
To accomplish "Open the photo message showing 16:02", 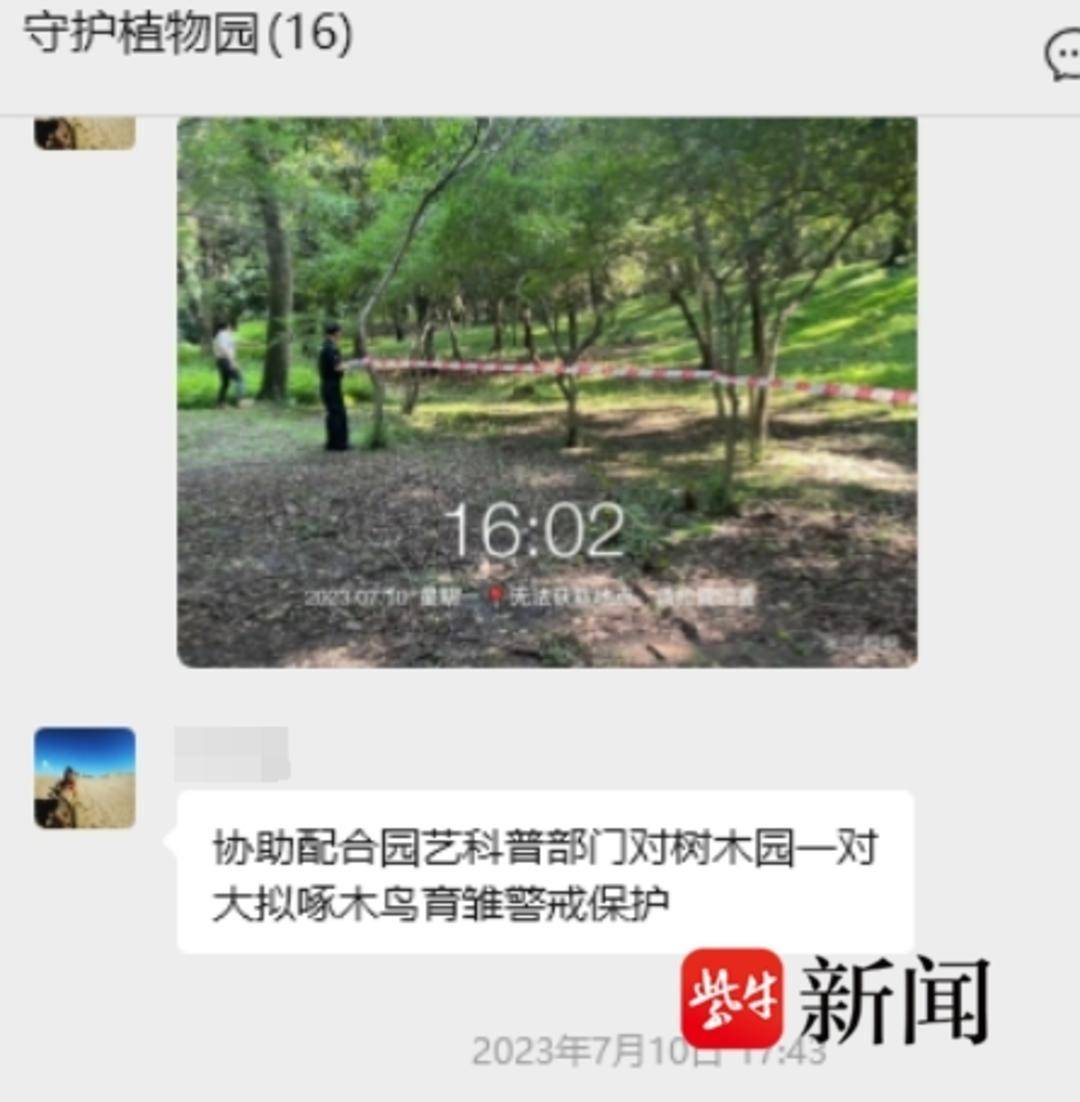I will coord(547,392).
